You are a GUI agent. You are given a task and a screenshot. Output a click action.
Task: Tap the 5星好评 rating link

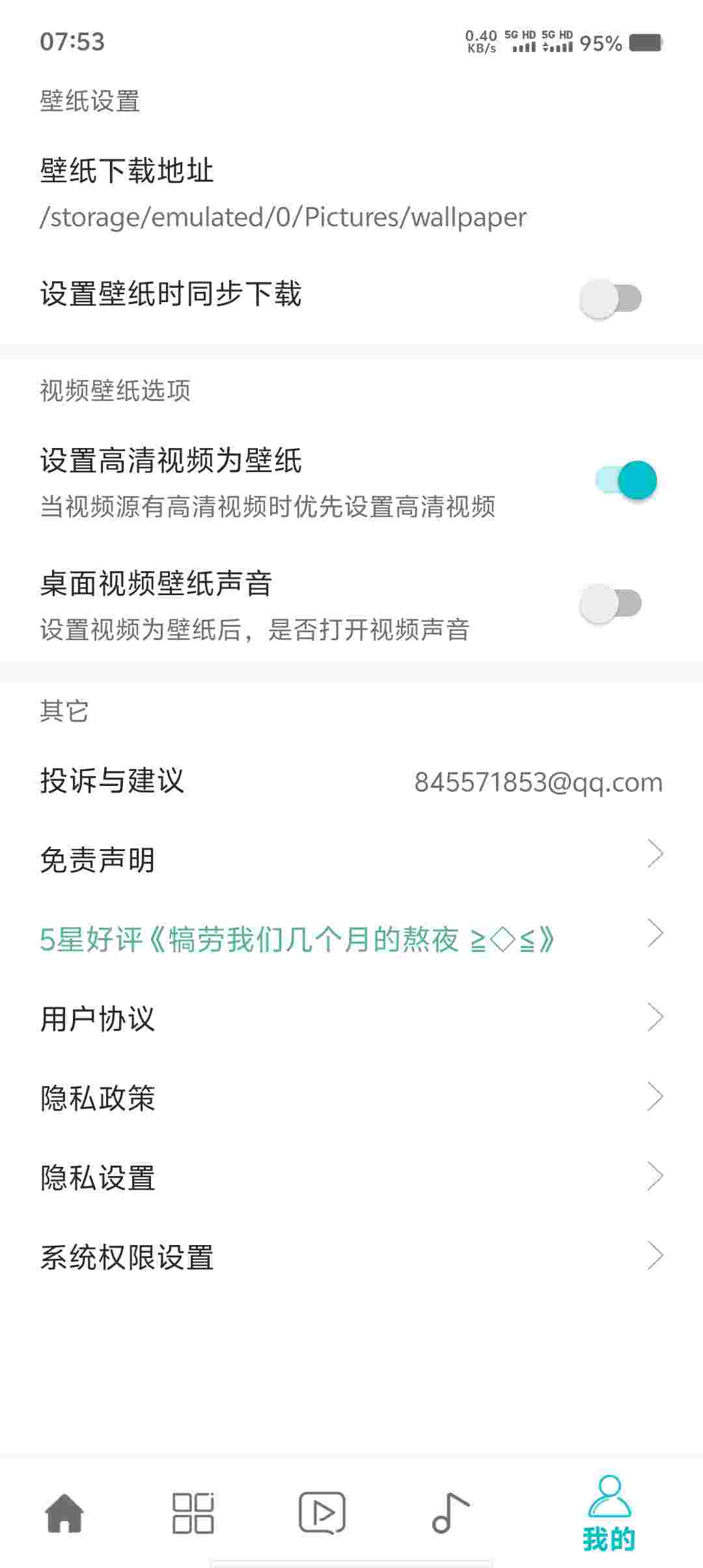[297, 939]
